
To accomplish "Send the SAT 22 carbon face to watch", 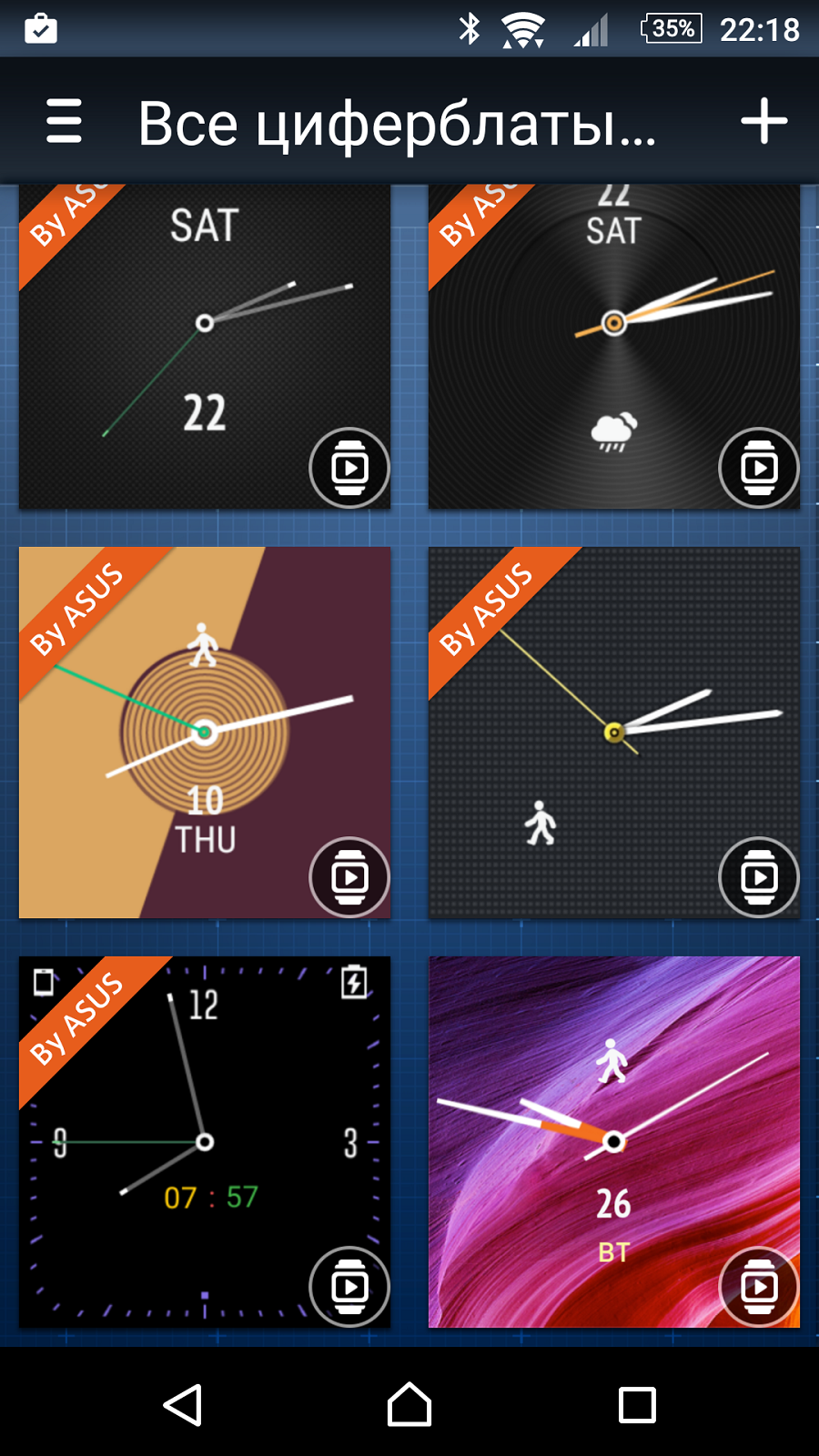I will 349,468.
